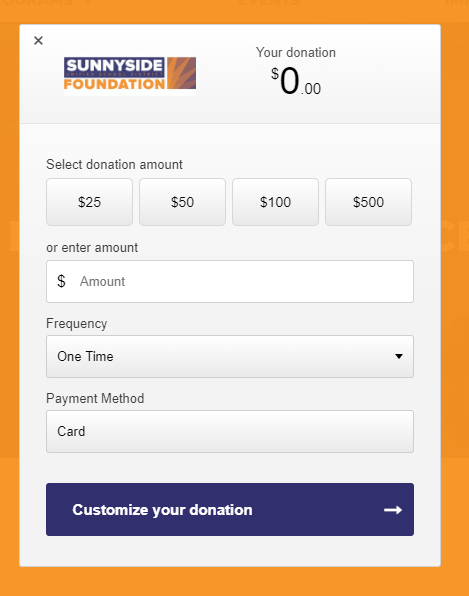Focus the custom Amount field
Viewport: 469px width, 596px height.
[x=230, y=281]
